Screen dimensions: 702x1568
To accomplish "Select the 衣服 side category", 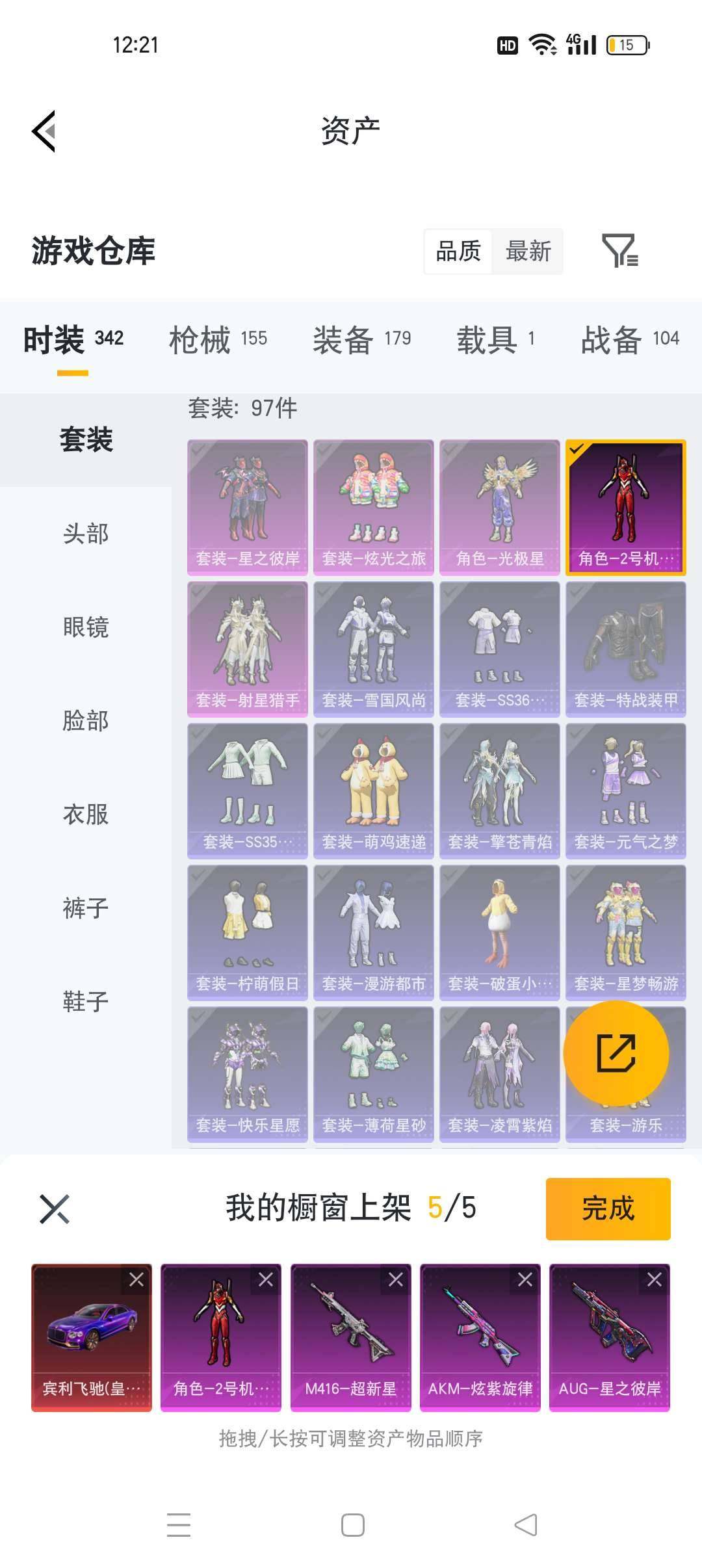I will pyautogui.click(x=86, y=814).
